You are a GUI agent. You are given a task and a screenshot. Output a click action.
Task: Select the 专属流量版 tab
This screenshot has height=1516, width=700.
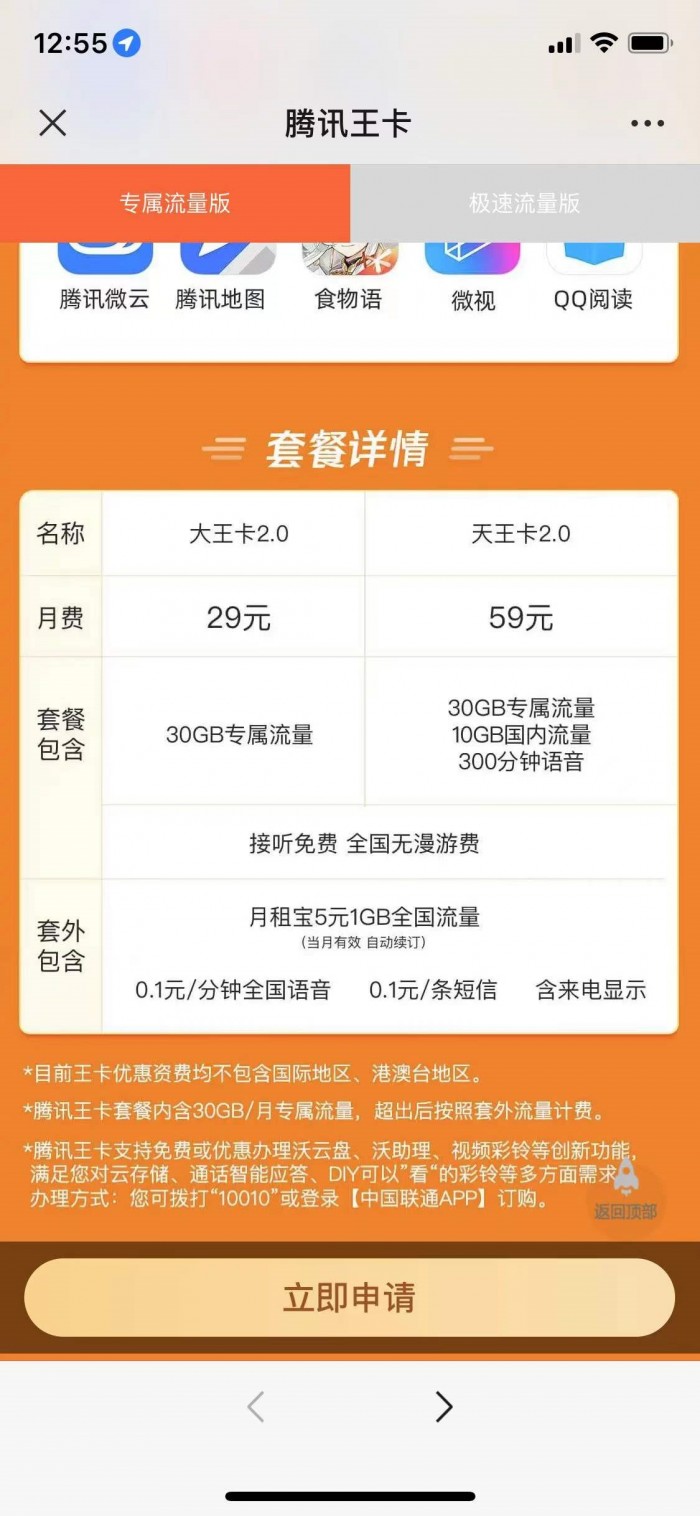click(x=175, y=203)
